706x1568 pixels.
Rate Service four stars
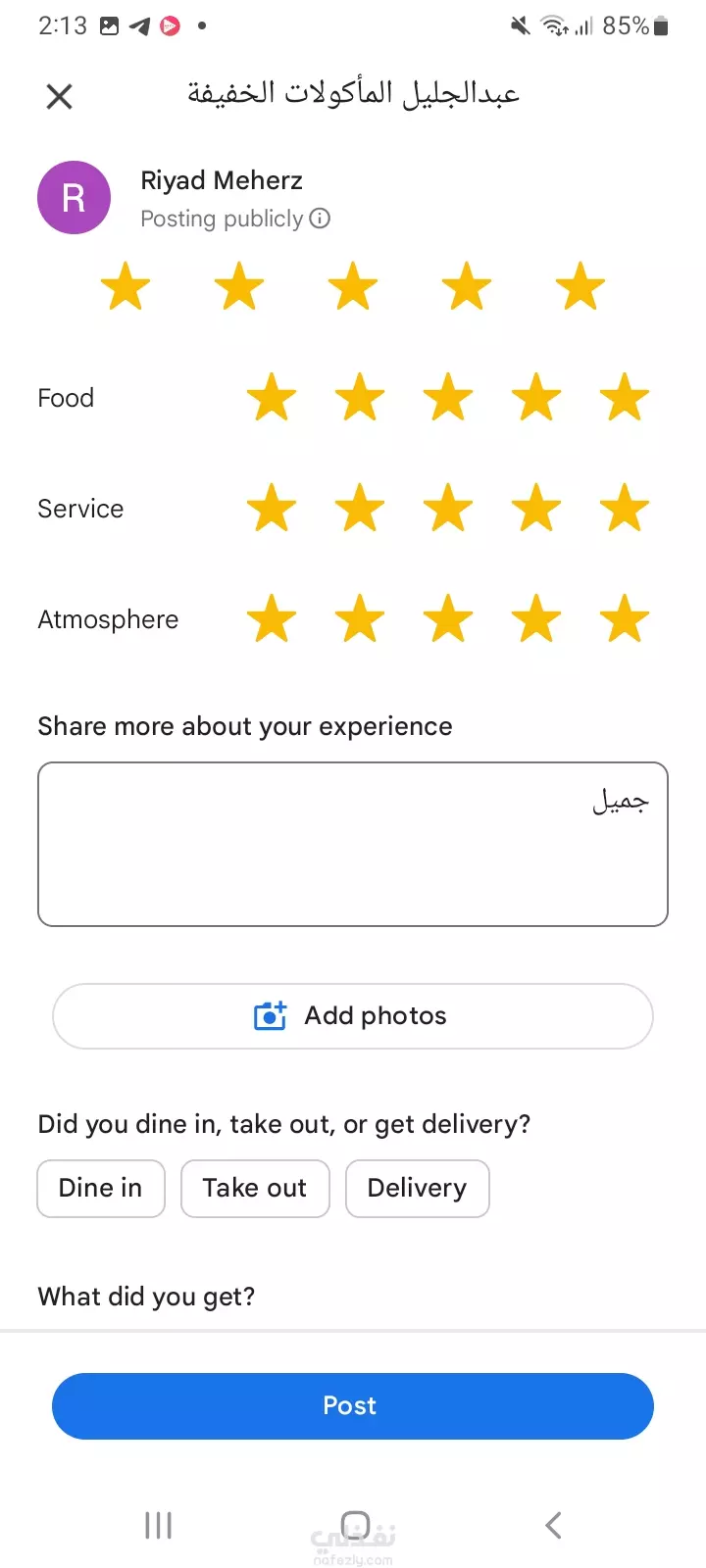click(536, 509)
